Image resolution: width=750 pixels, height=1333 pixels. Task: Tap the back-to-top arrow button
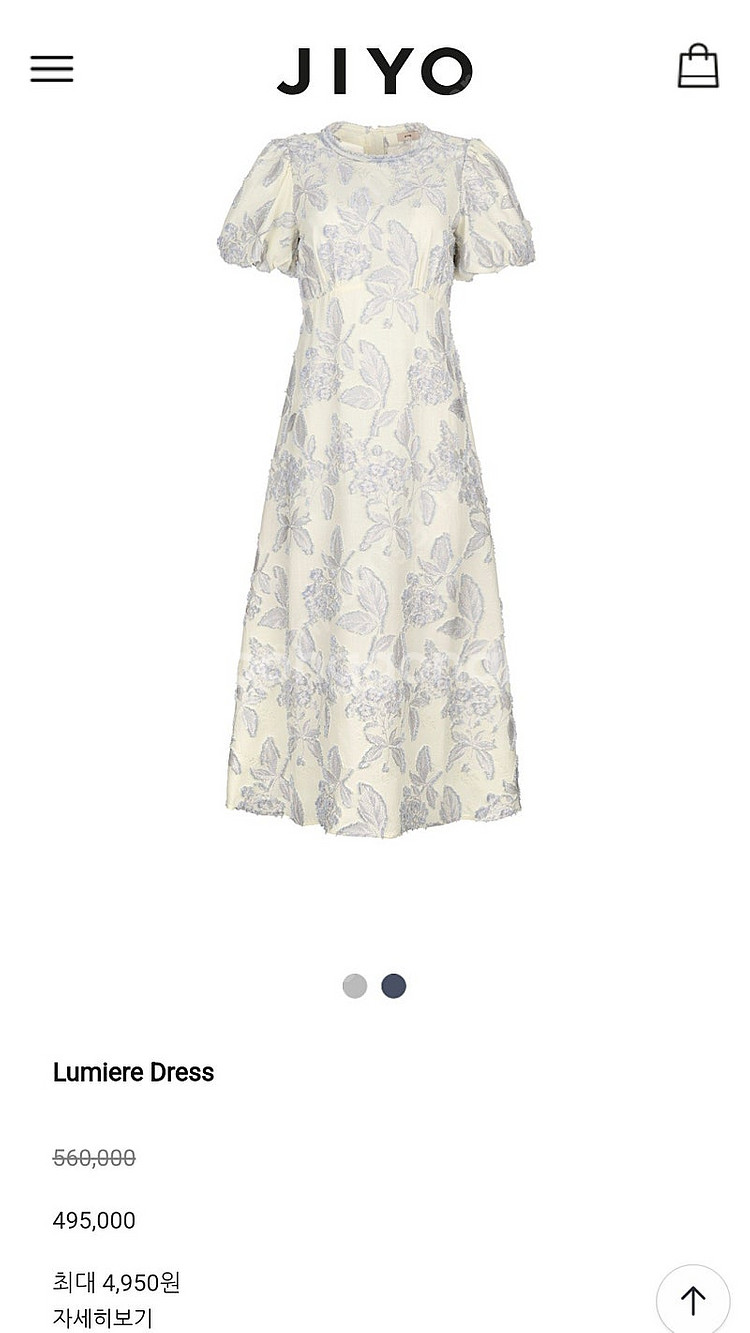(693, 1300)
